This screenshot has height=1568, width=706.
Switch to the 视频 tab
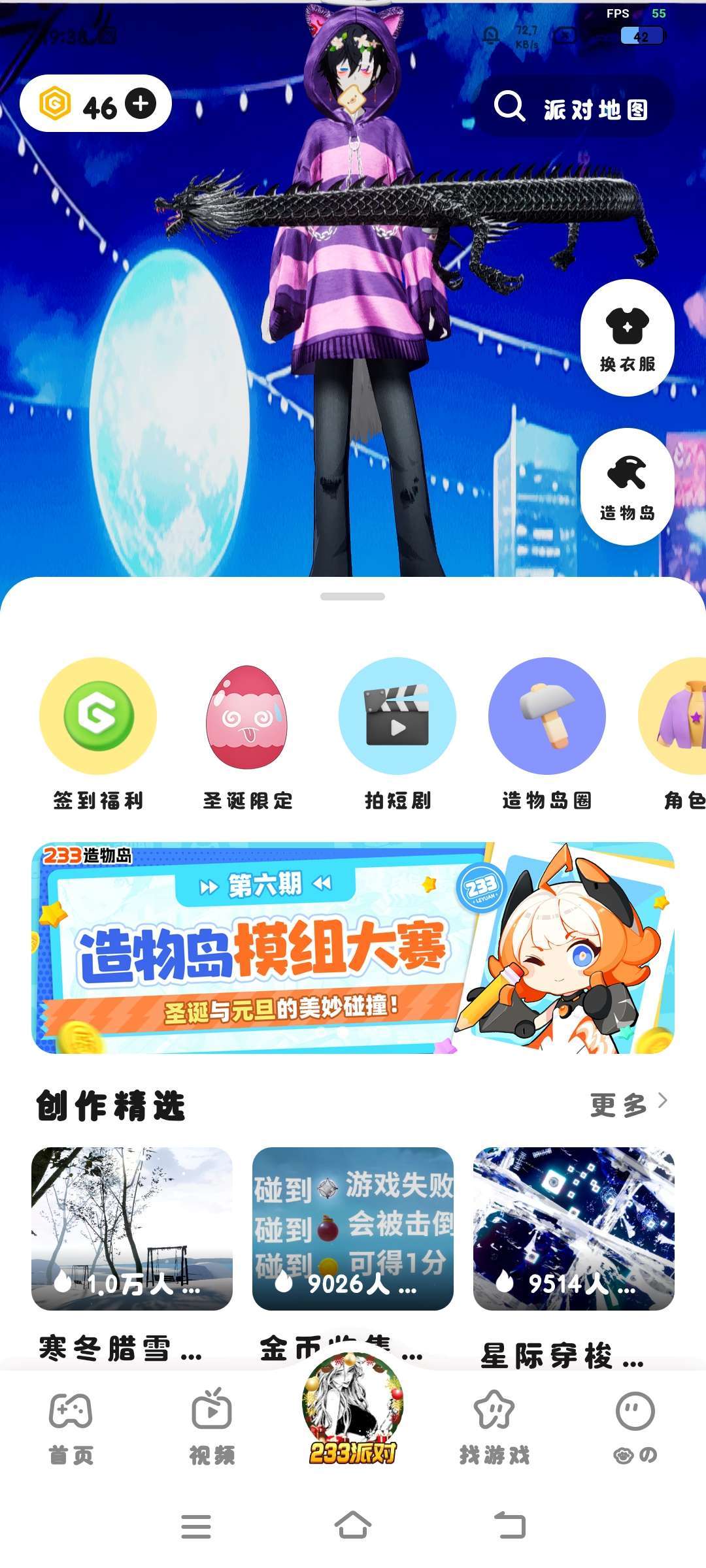click(x=212, y=1428)
